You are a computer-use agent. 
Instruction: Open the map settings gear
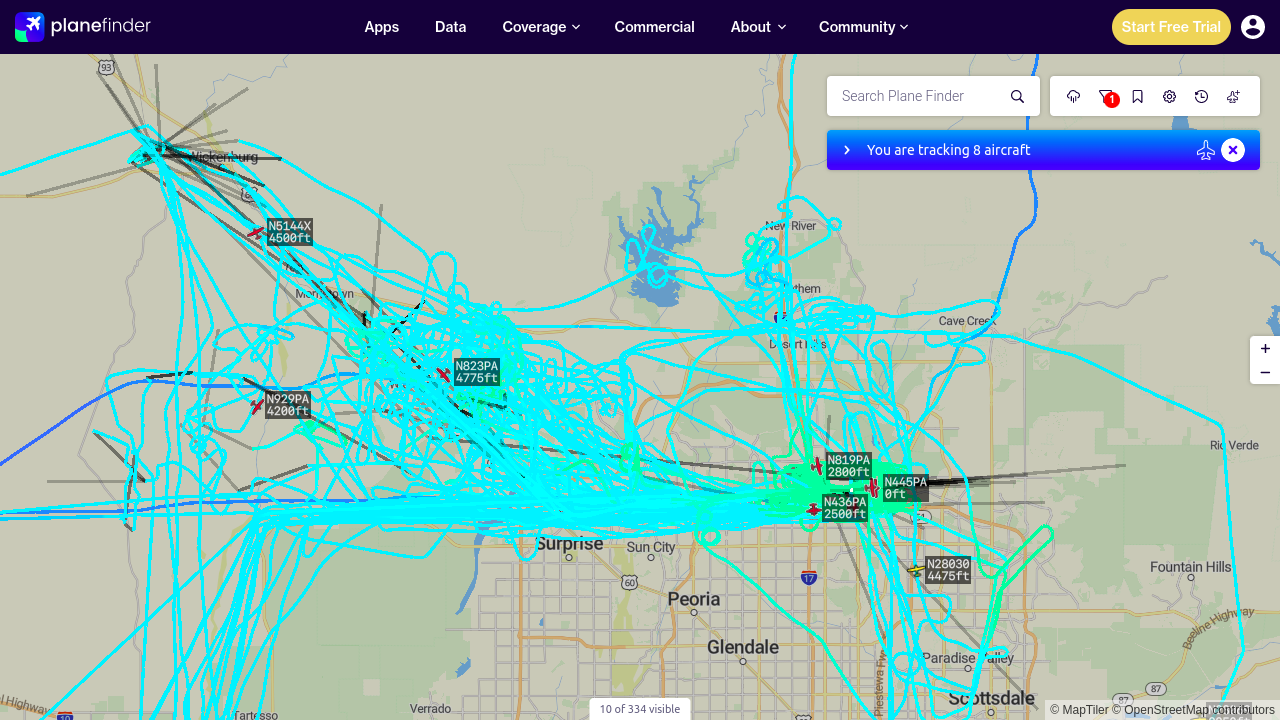point(1170,96)
